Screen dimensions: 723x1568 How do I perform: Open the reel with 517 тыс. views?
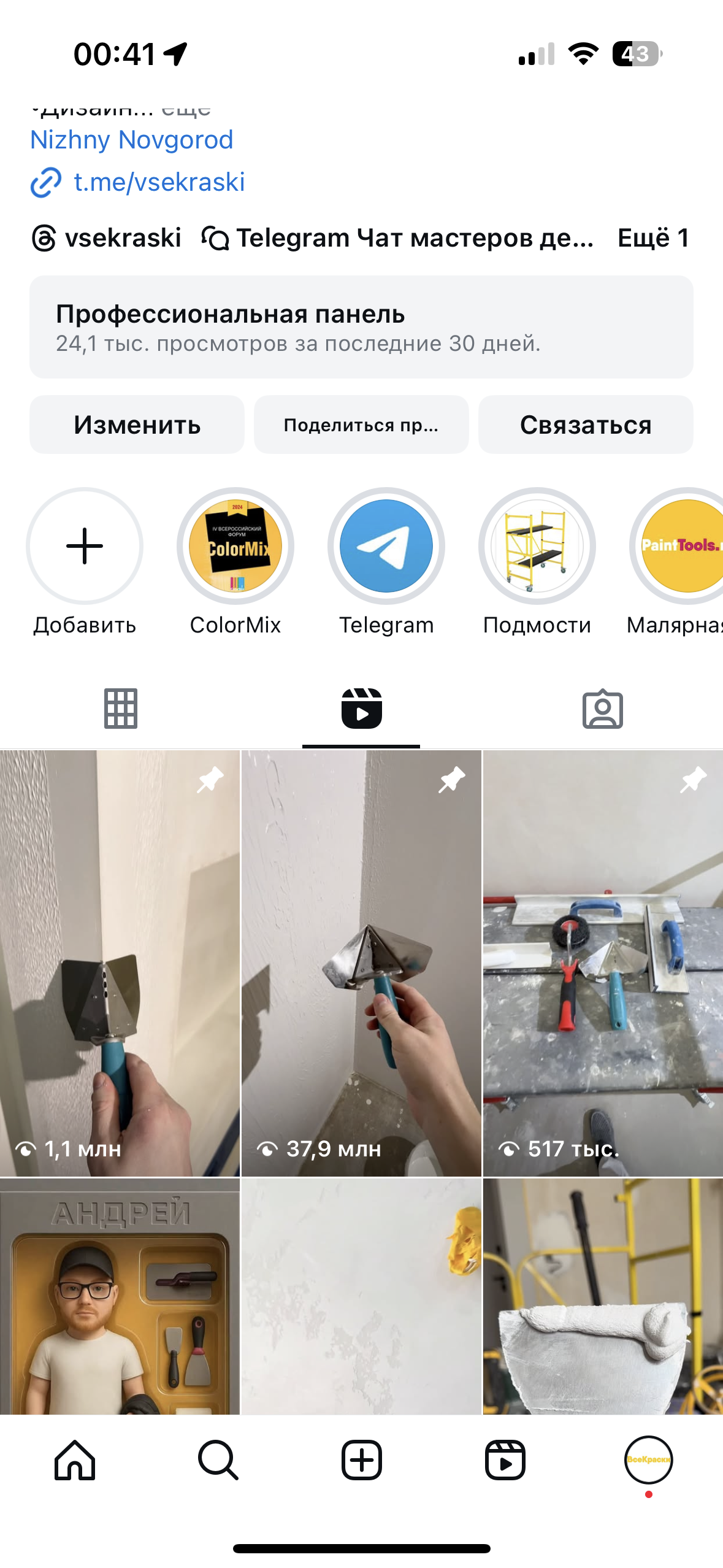tap(603, 963)
